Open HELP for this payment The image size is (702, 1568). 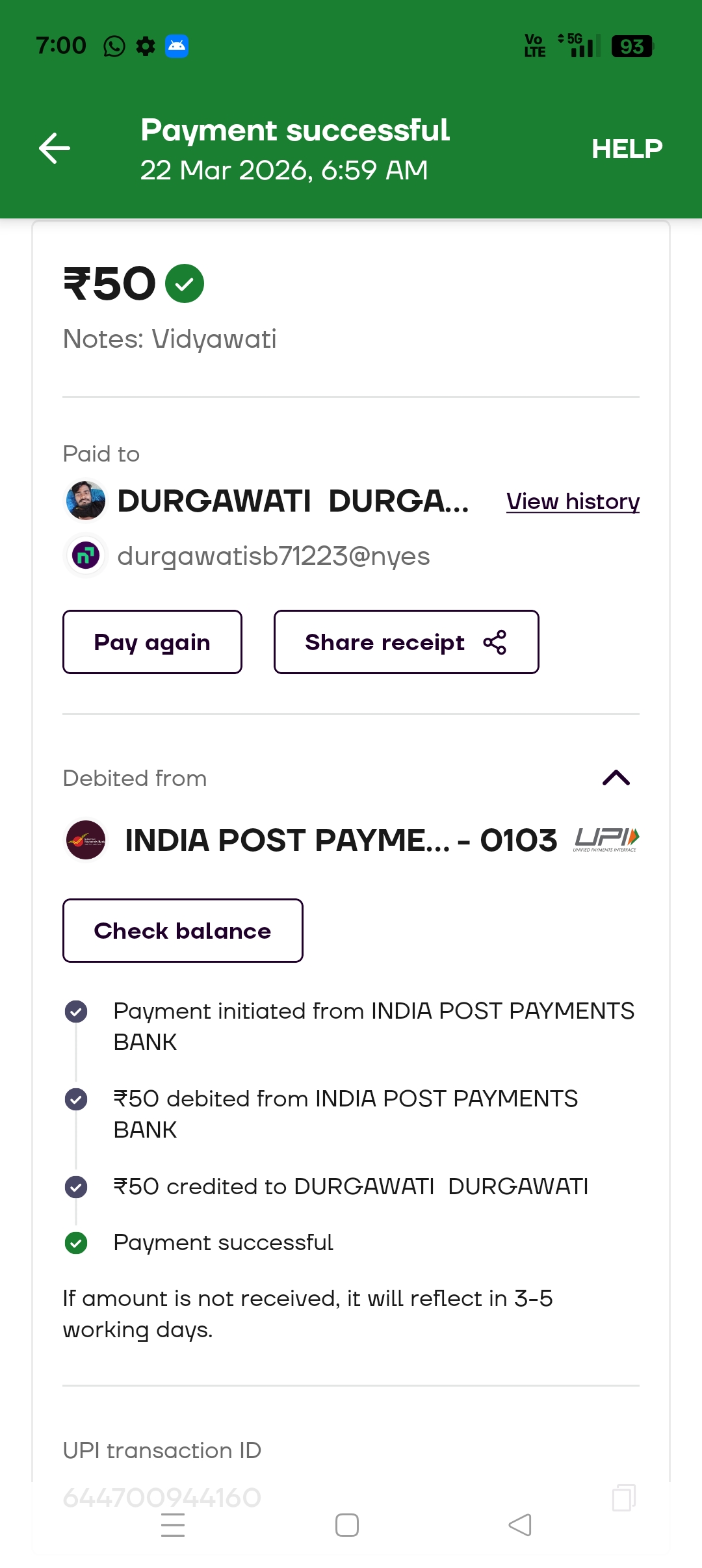coord(627,149)
